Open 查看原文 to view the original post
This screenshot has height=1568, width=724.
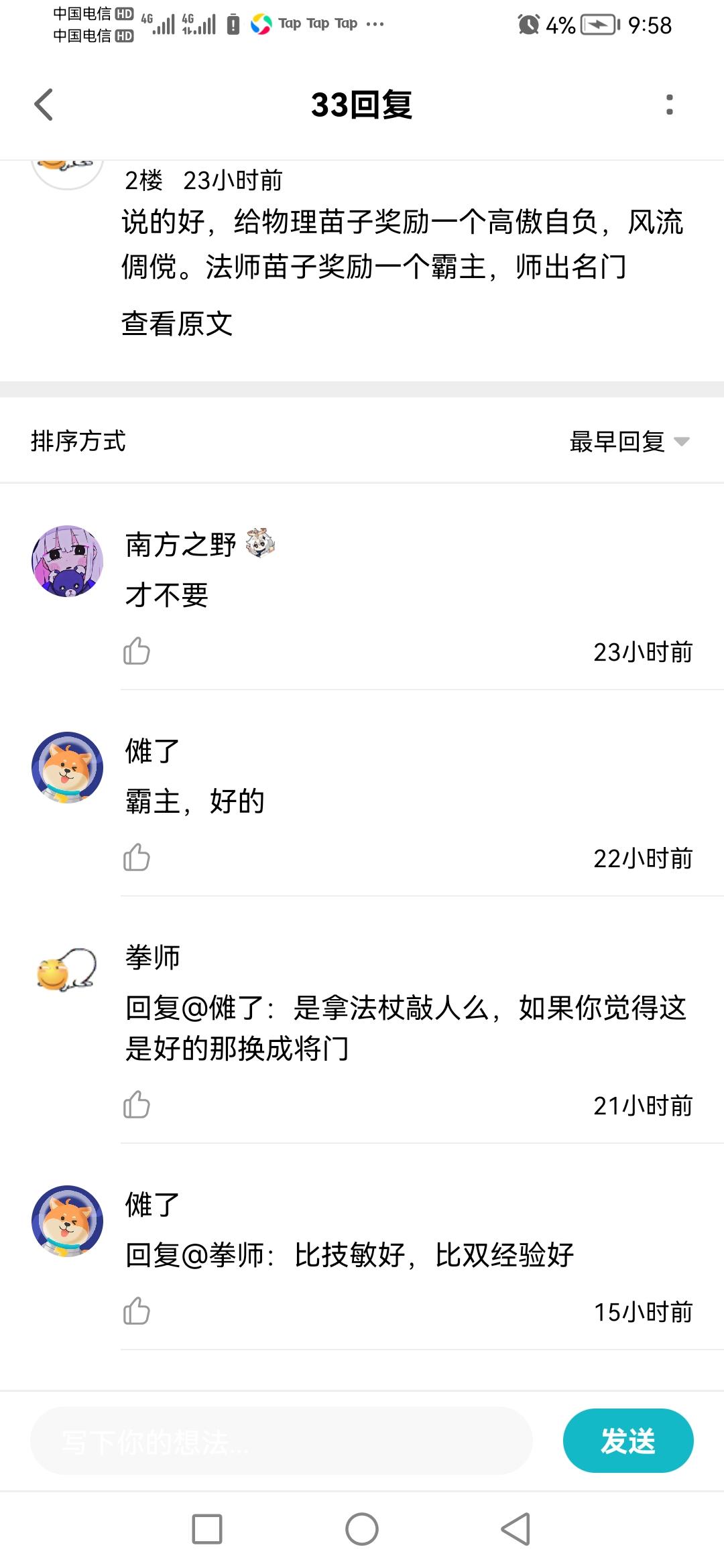177,324
